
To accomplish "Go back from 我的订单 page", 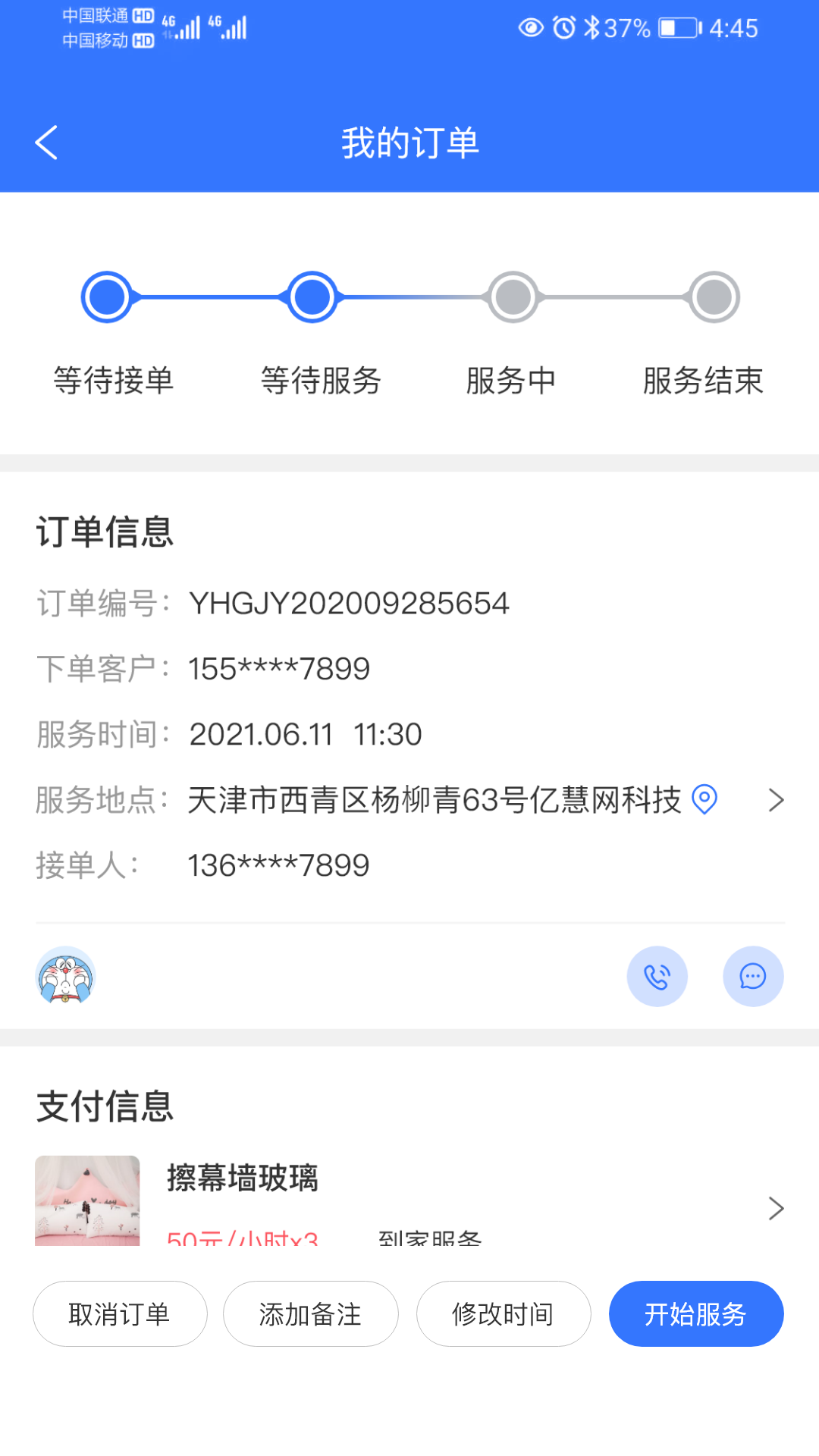I will coord(46,143).
